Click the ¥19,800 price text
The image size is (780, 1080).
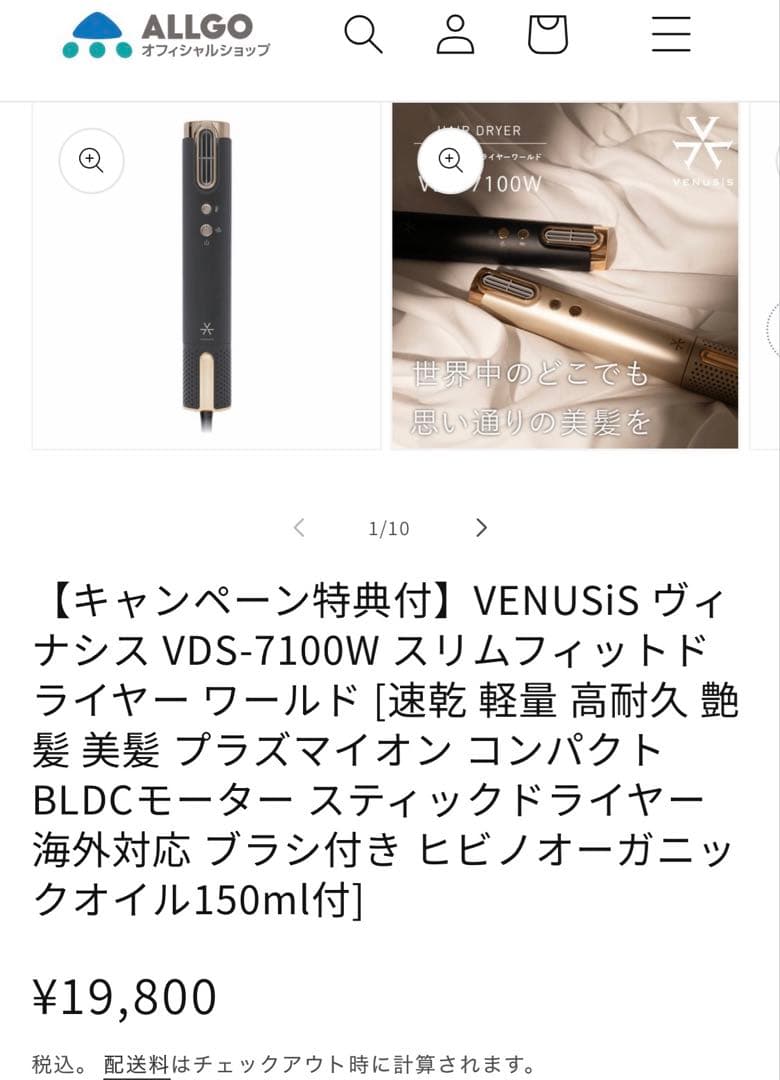click(x=125, y=997)
